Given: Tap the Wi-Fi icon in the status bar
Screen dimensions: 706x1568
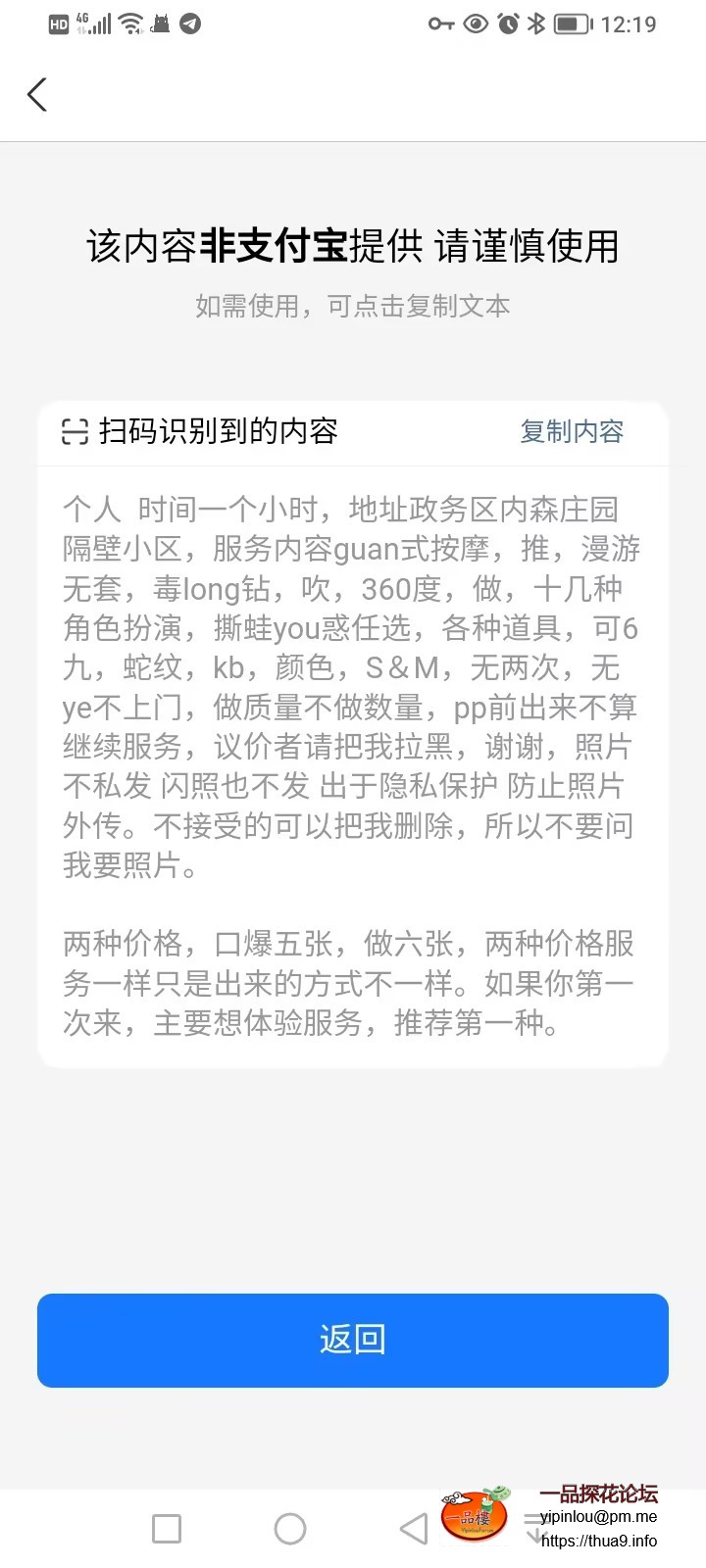Looking at the screenshot, I should pyautogui.click(x=130, y=24).
